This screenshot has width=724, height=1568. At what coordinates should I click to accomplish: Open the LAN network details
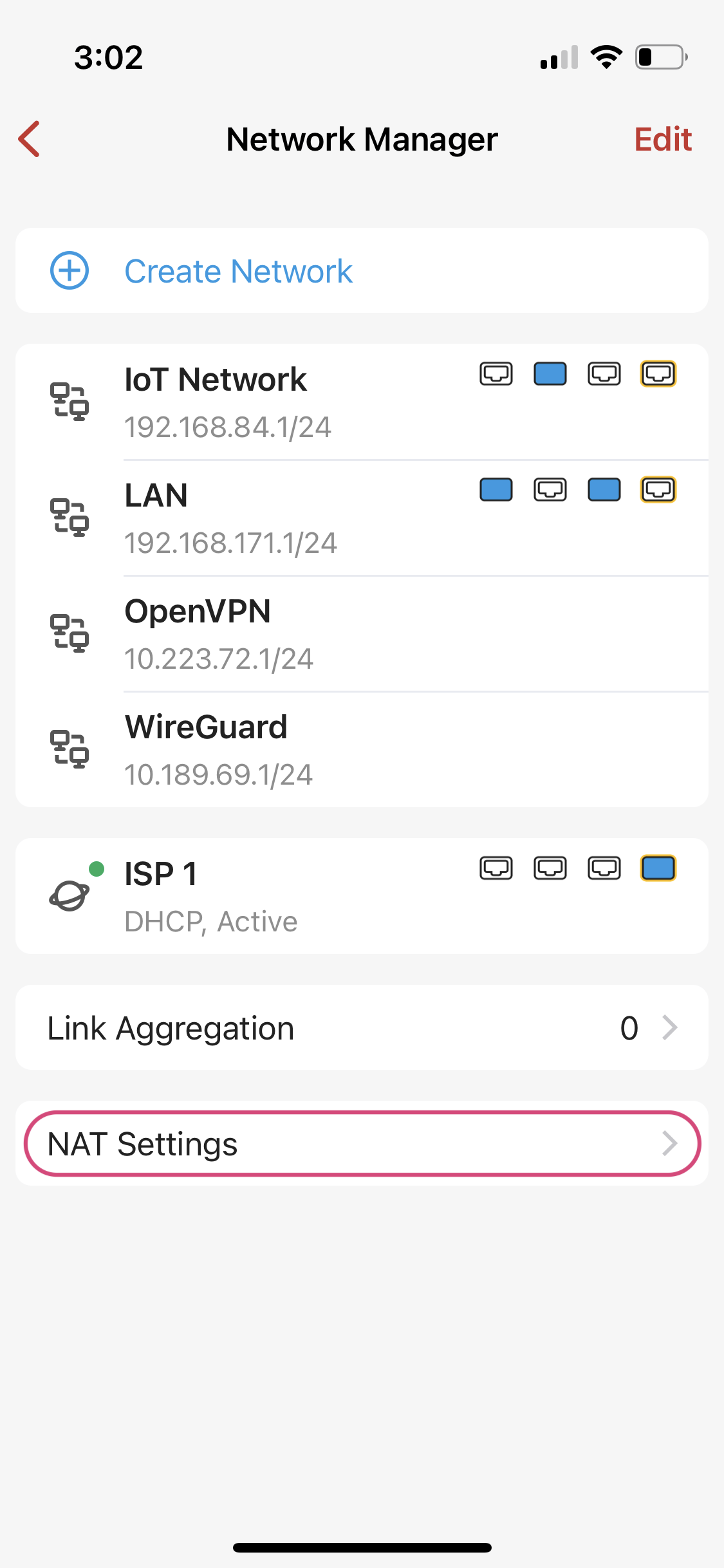coord(362,518)
